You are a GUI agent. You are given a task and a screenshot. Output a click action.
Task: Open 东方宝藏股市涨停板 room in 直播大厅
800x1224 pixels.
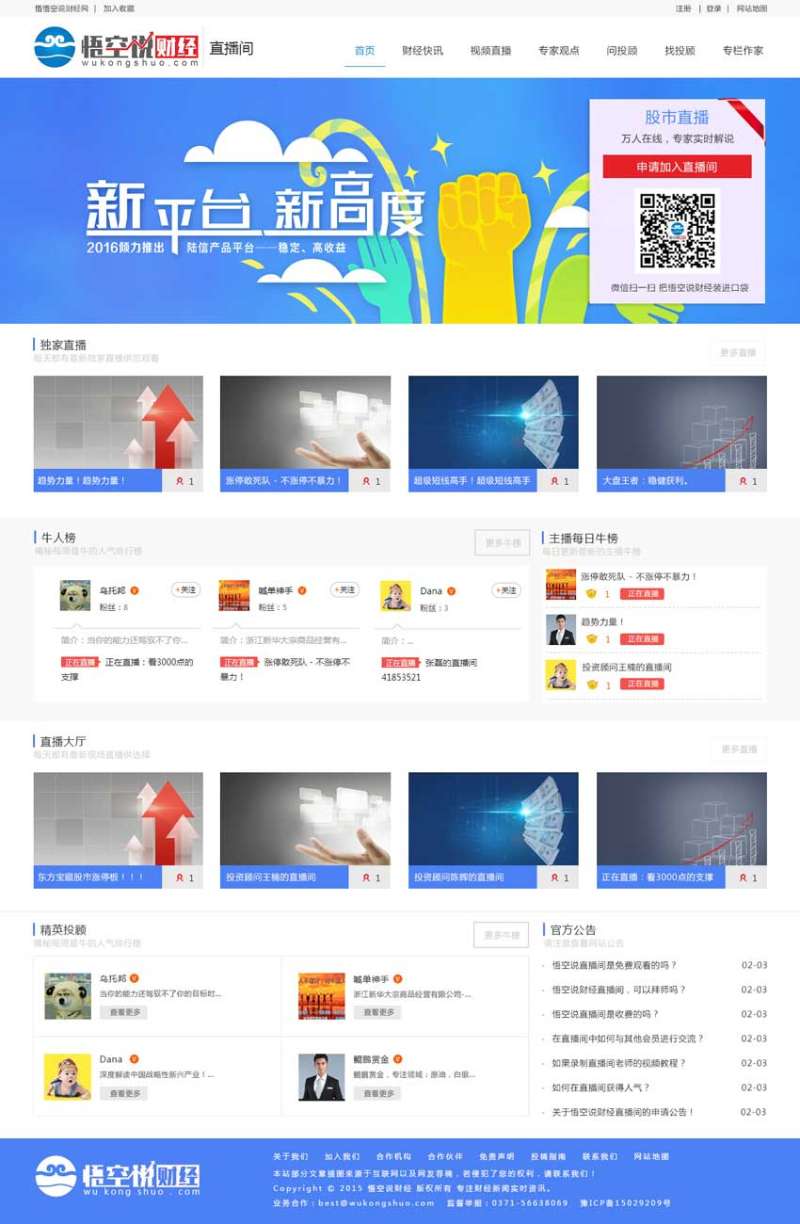click(x=118, y=830)
